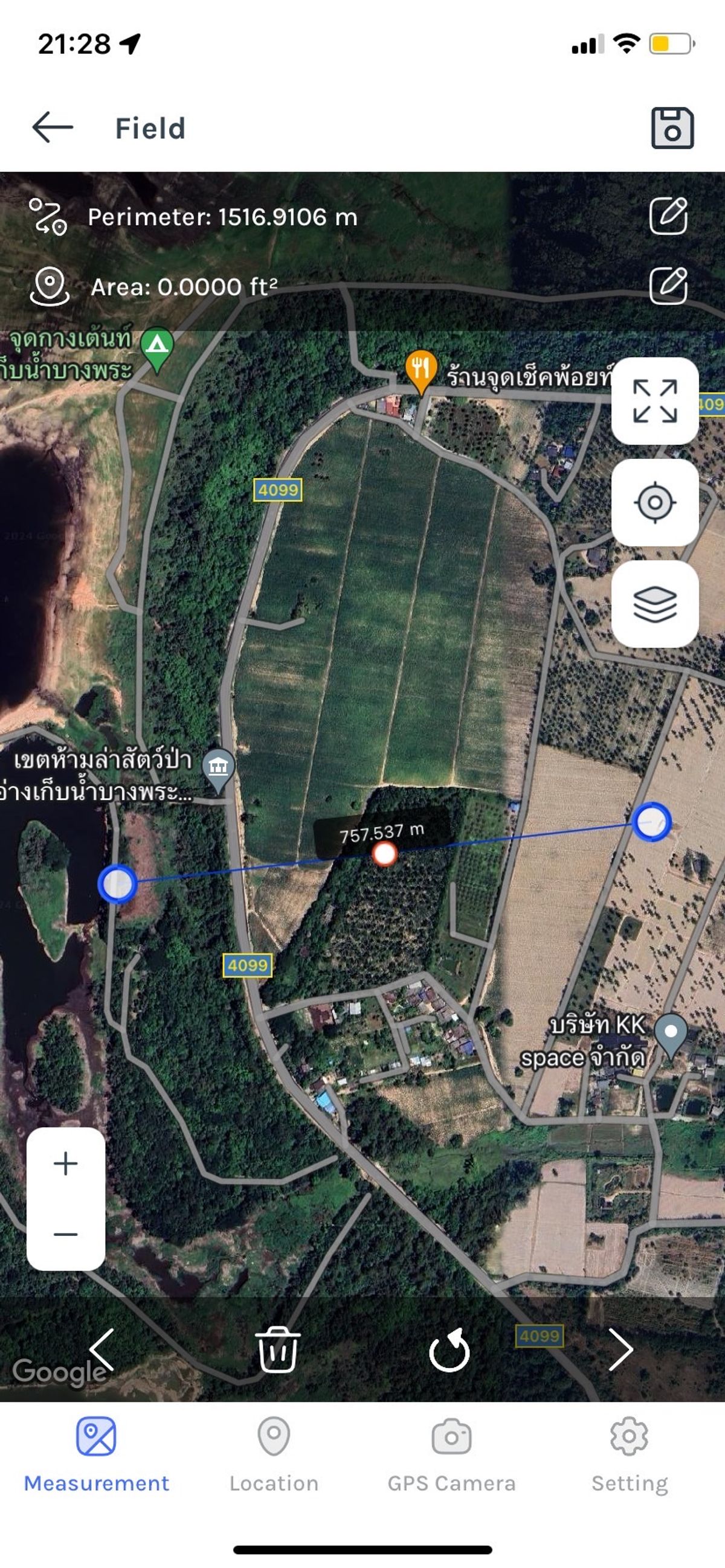Edit the area unit
This screenshot has height=1568, width=725.
tap(668, 286)
